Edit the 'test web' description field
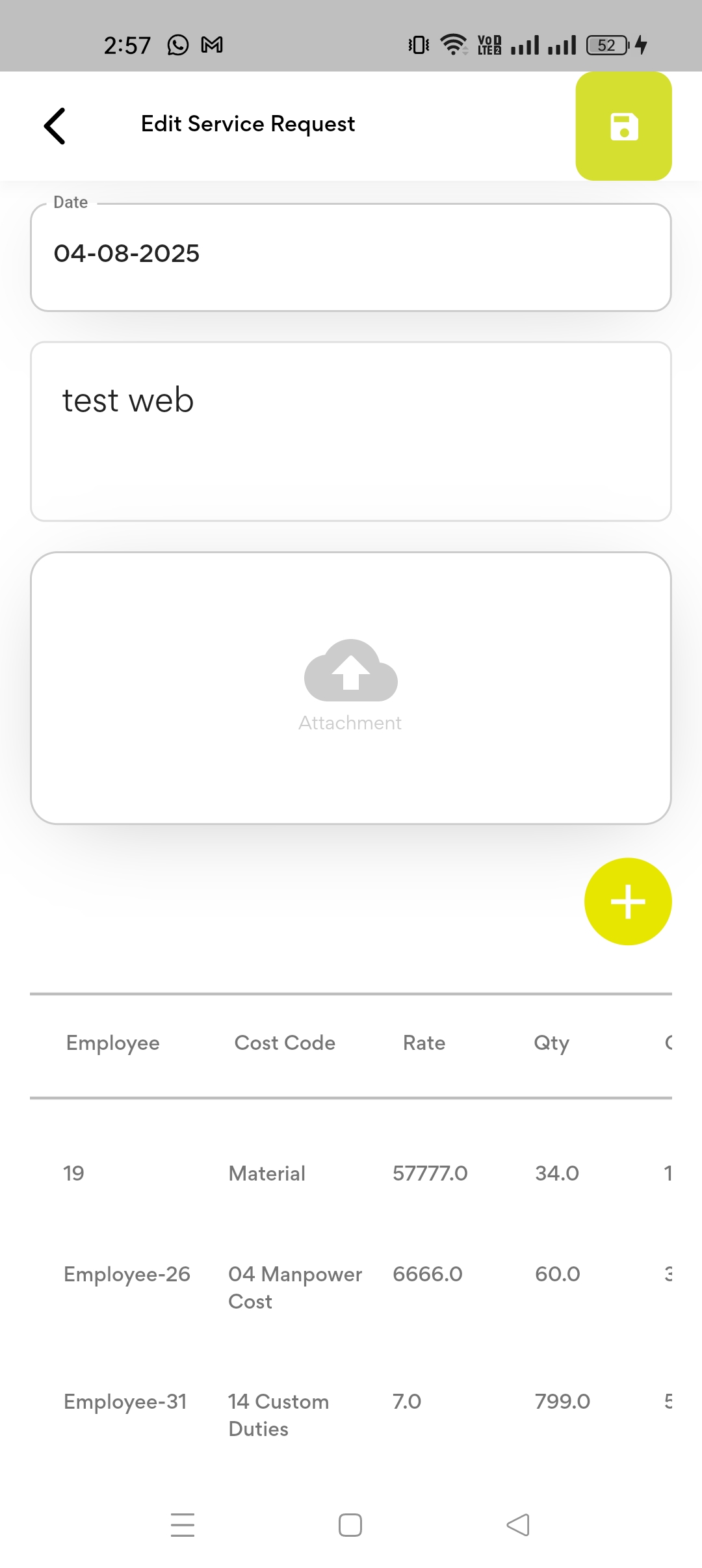 [x=350, y=431]
